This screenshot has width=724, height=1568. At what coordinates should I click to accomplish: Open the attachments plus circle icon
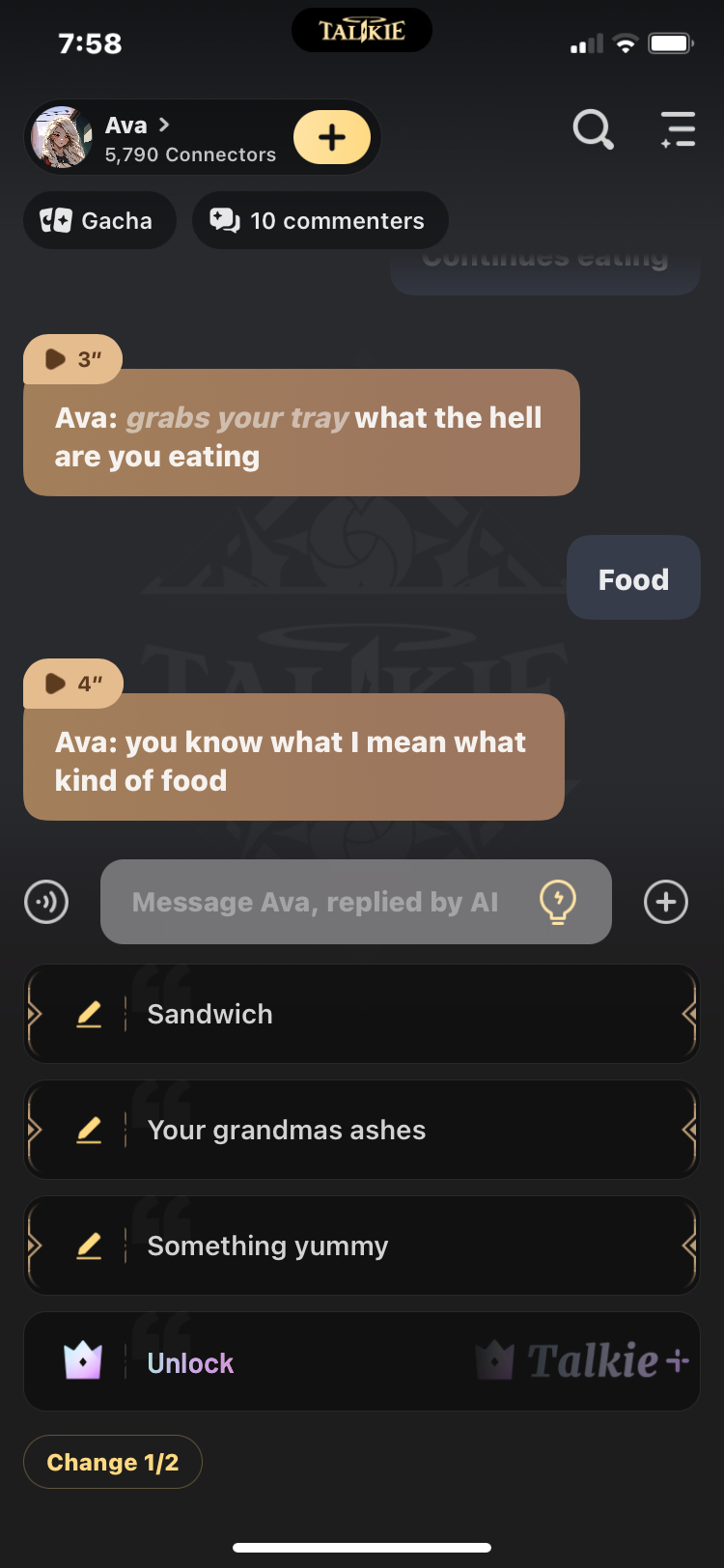pos(666,903)
